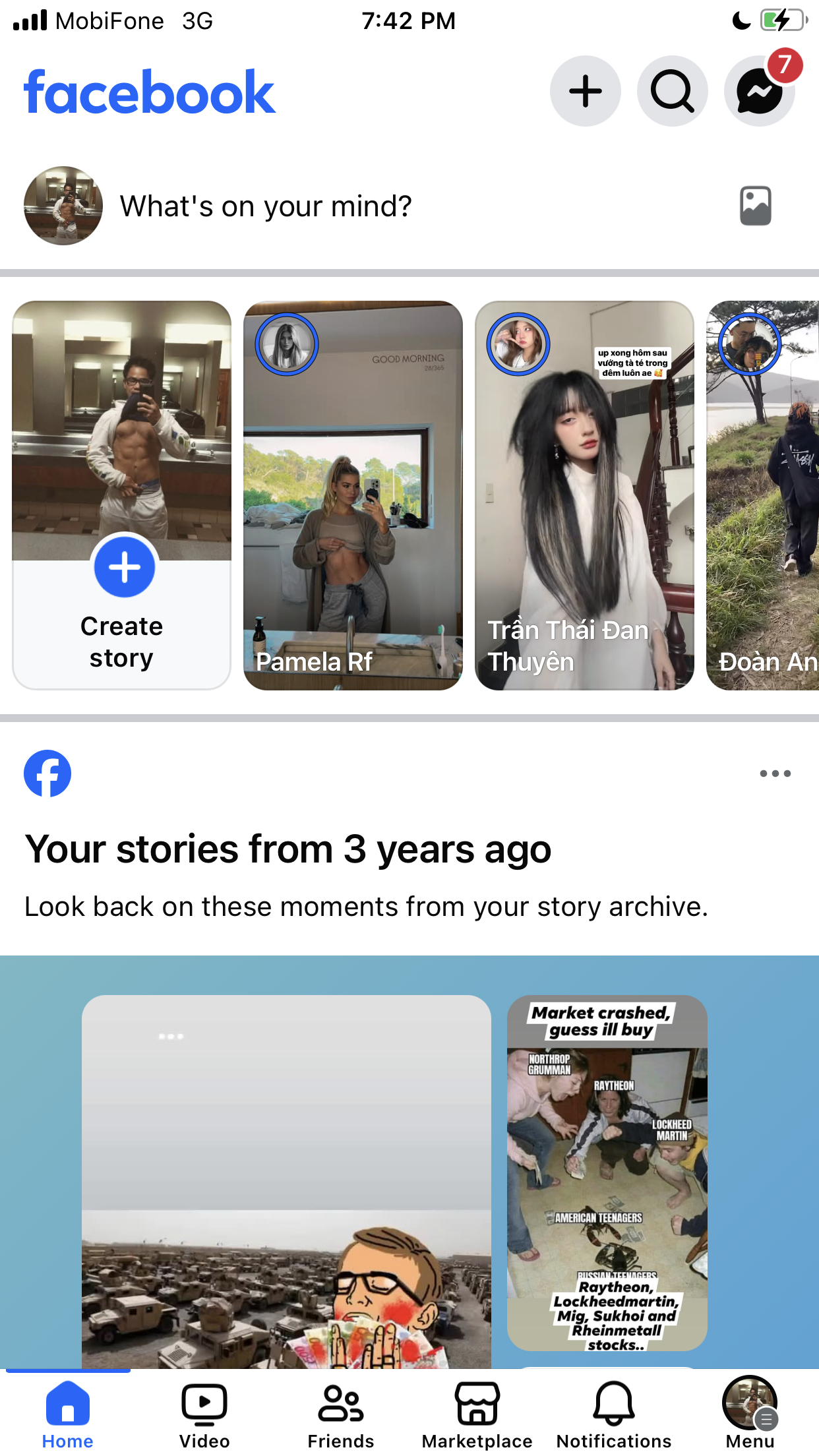
Task: Open the "Market crashed" archived story
Action: pos(607,1173)
